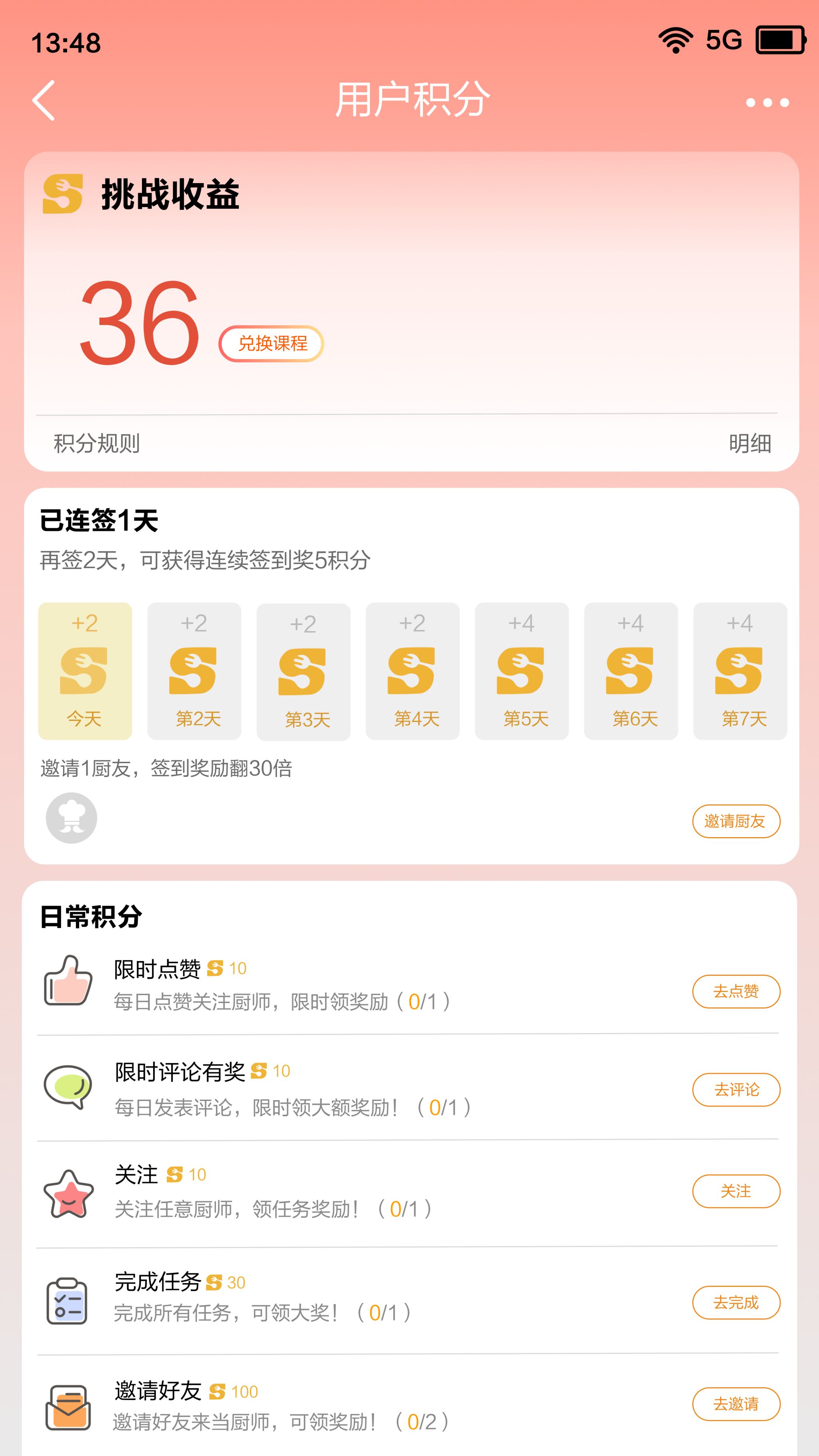Tap the 邀请厨友 button

pos(735,821)
